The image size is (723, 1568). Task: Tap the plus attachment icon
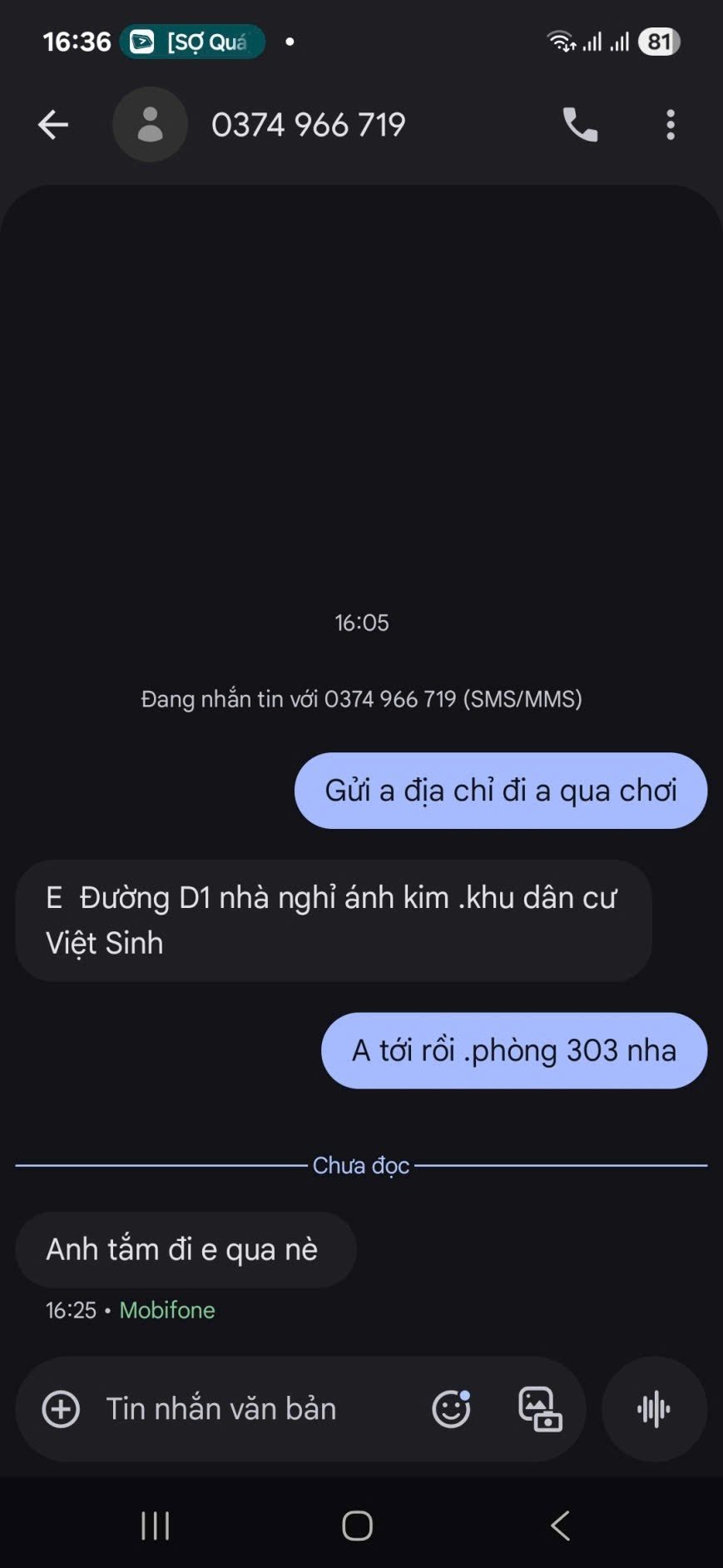coord(62,1409)
